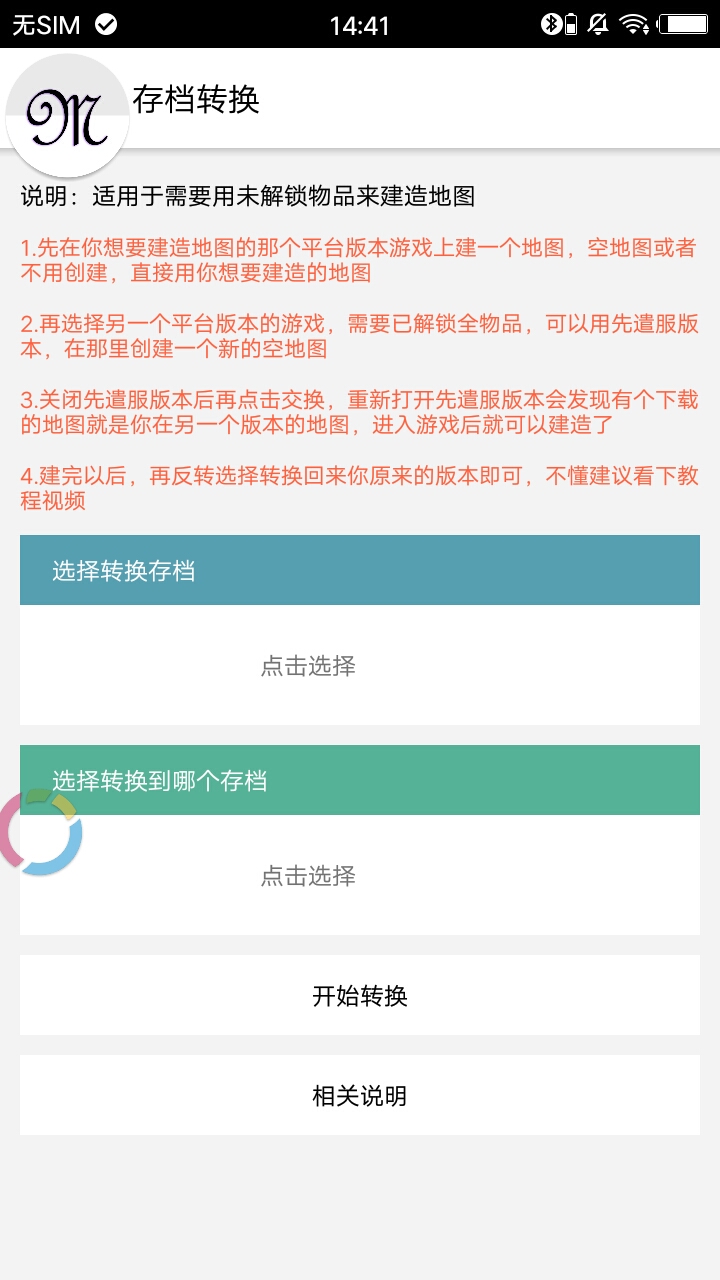Screen dimensions: 720x1280
Task: Tap the 存档转换 title in the header bar
Action: [x=197, y=100]
